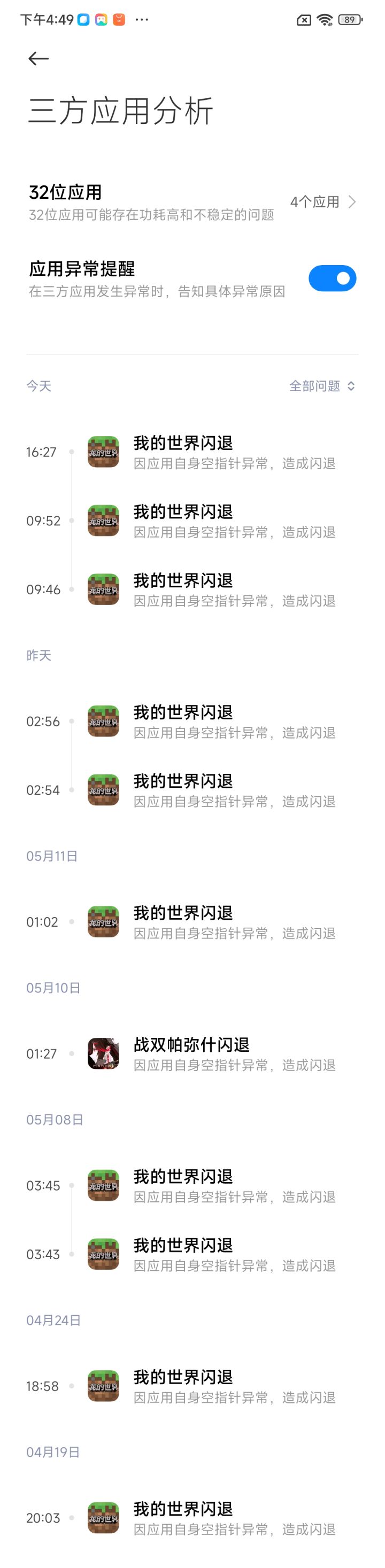Image resolution: width=385 pixels, height=1568 pixels.
Task: Expand the 全部问题 filter dropdown
Action: [322, 386]
